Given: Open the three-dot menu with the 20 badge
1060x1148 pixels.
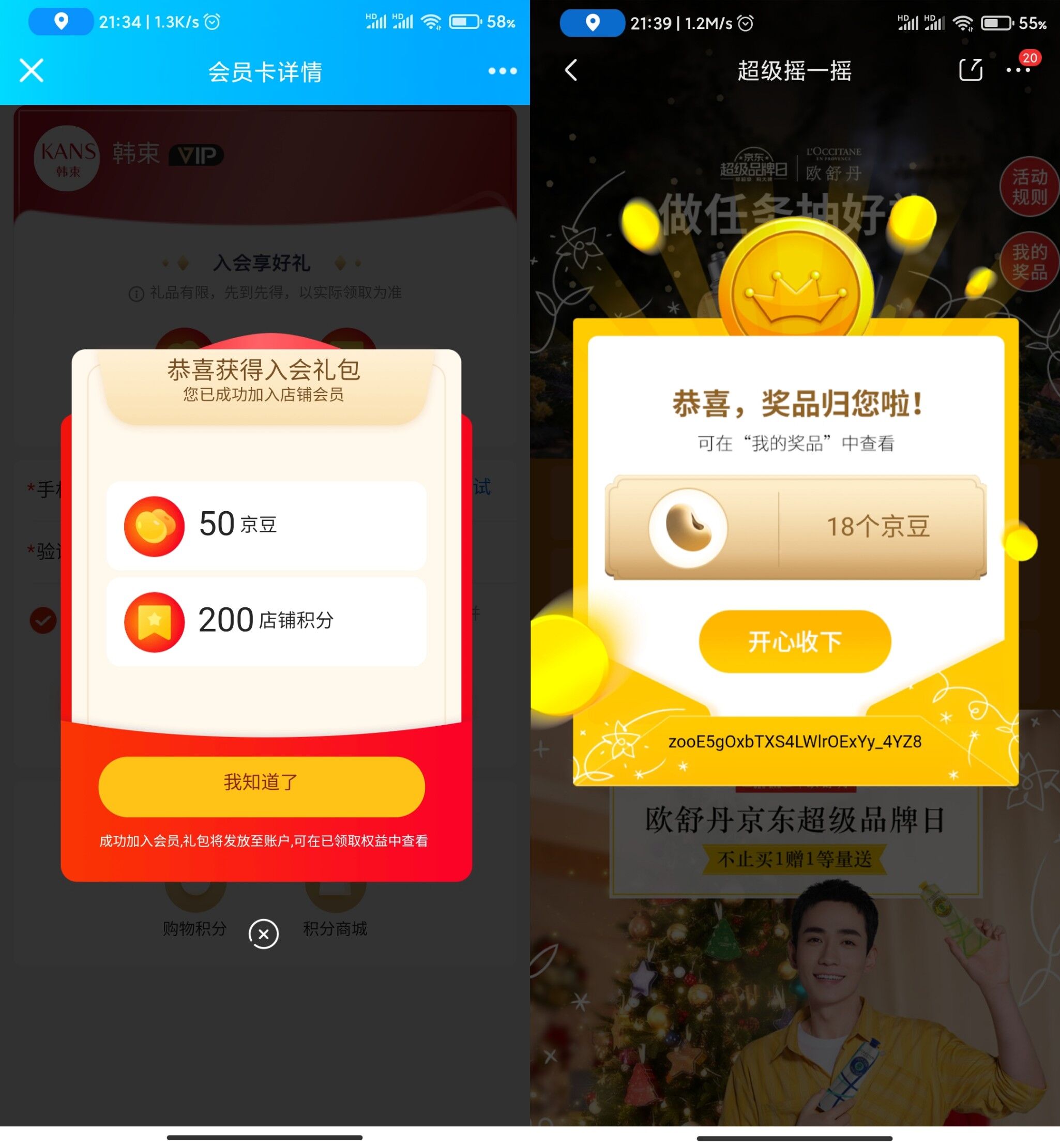Looking at the screenshot, I should pos(1019,70).
